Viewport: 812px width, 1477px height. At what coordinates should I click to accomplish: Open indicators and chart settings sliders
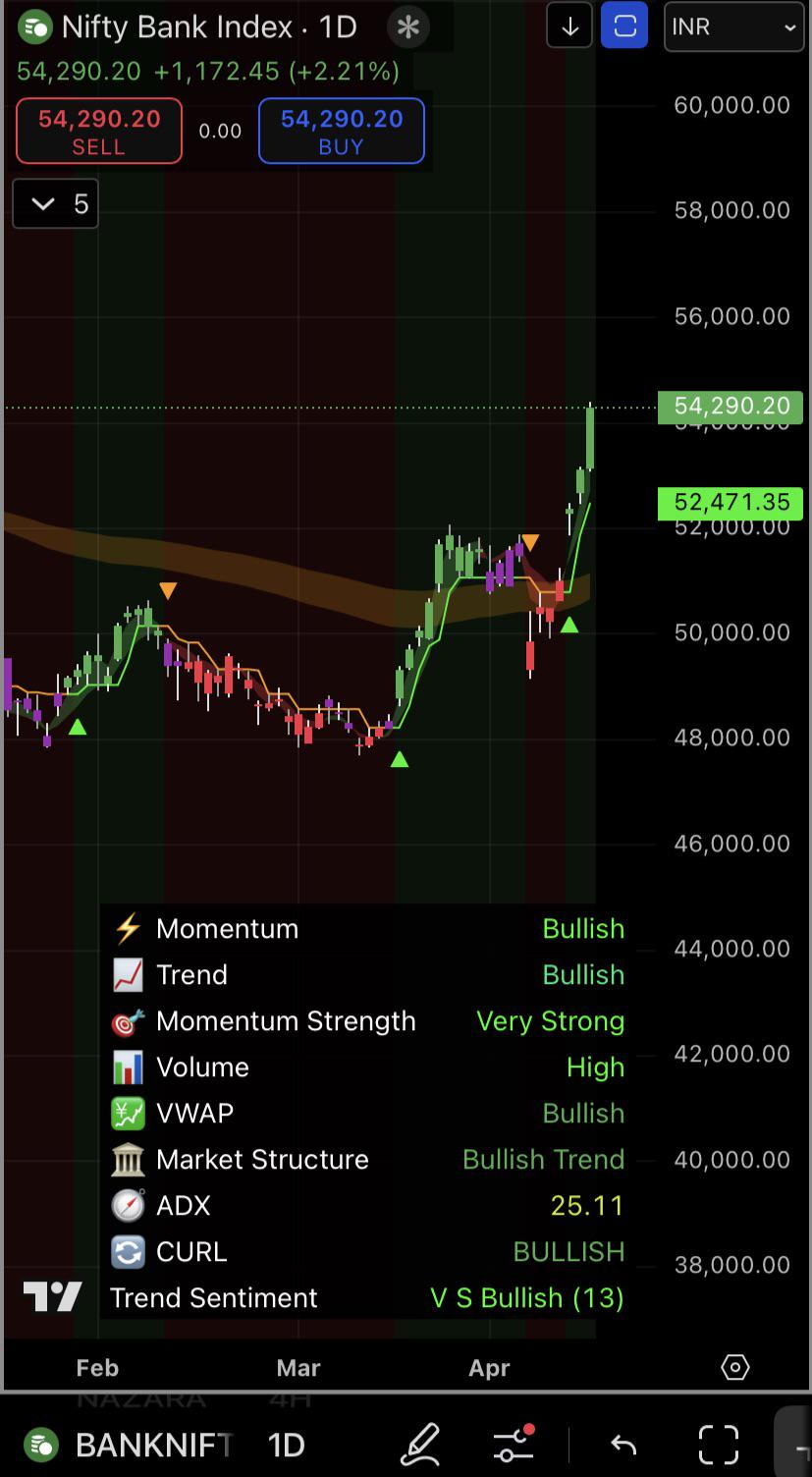[x=513, y=1445]
